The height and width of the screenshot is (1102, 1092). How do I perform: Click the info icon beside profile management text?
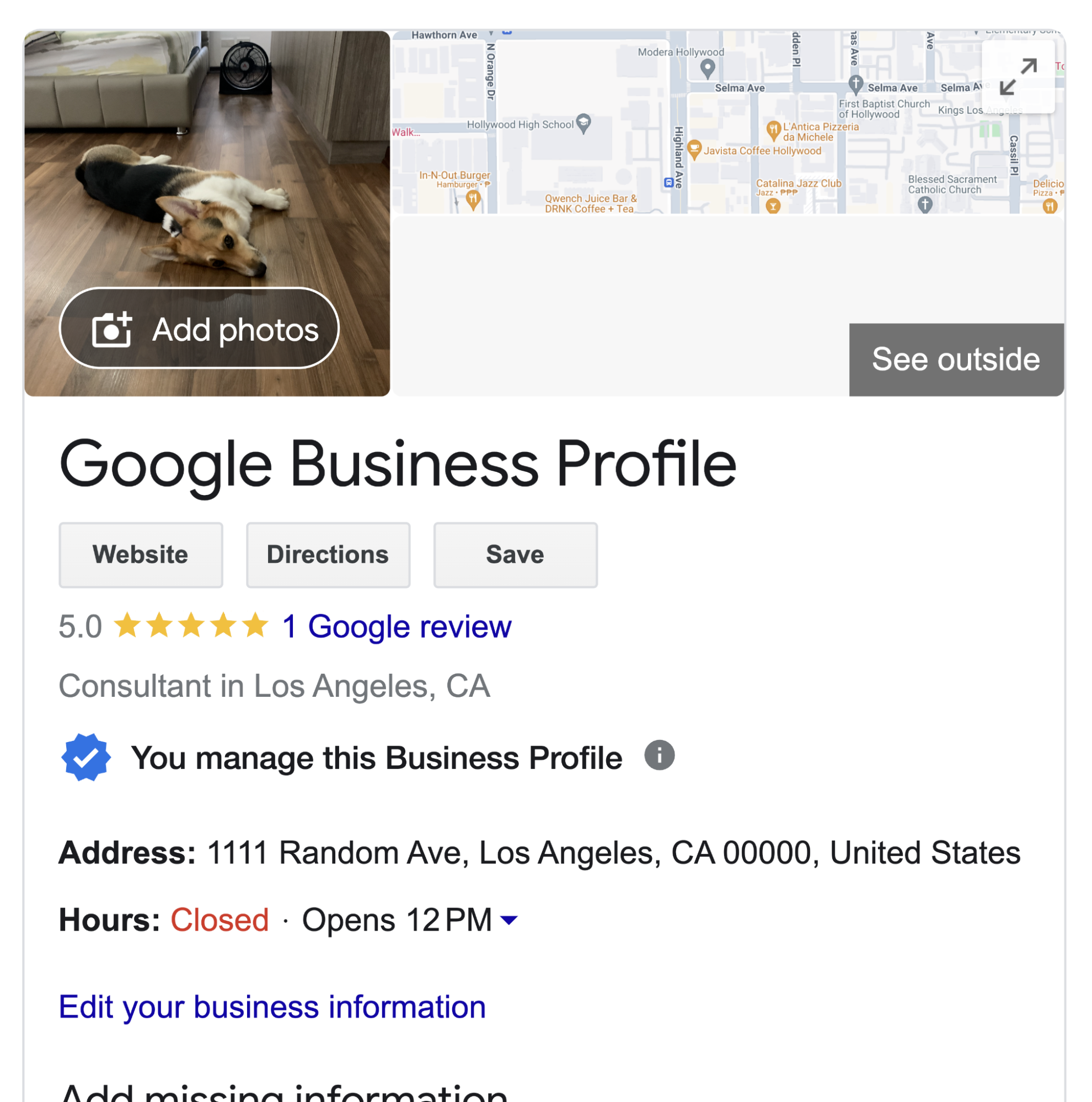click(x=659, y=756)
